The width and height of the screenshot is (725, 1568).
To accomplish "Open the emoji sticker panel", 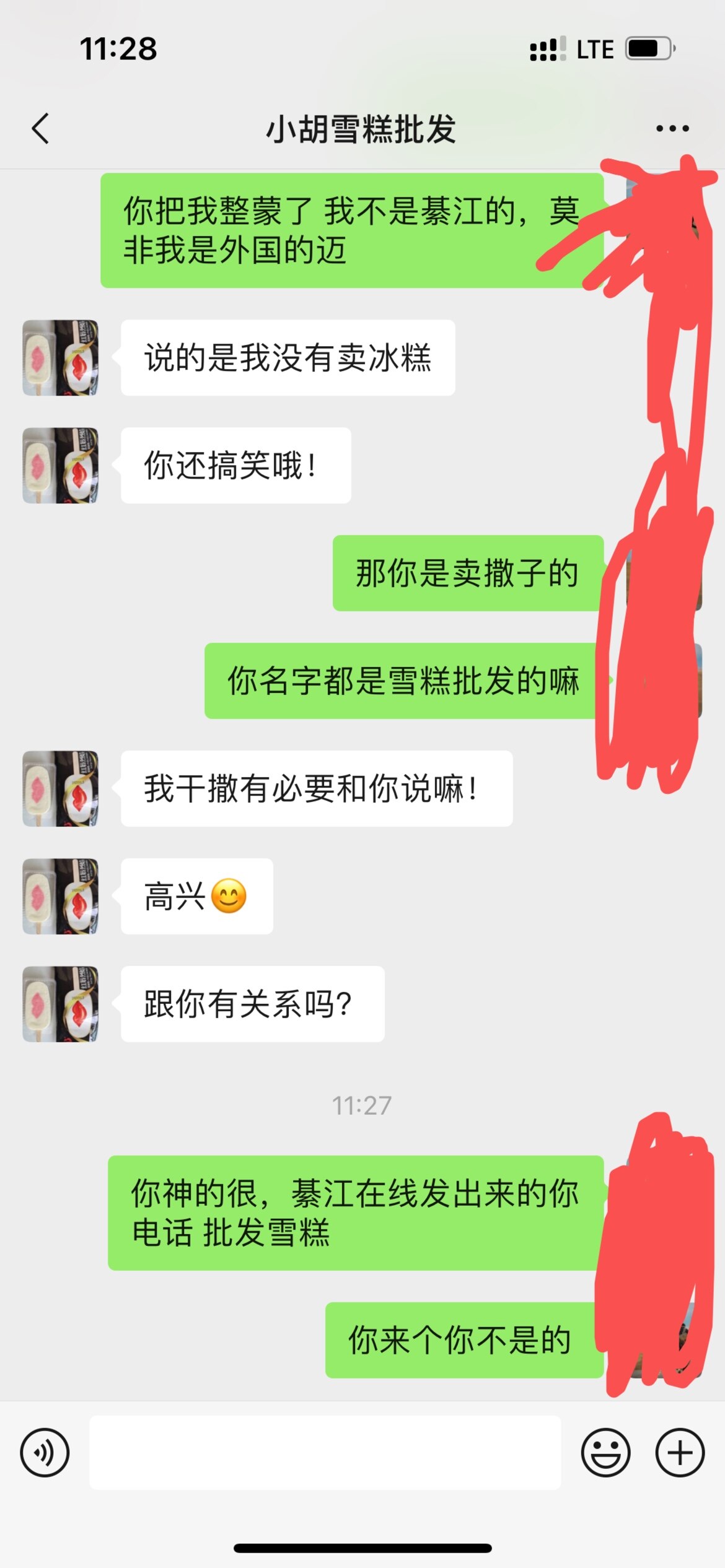I will coord(605,1452).
